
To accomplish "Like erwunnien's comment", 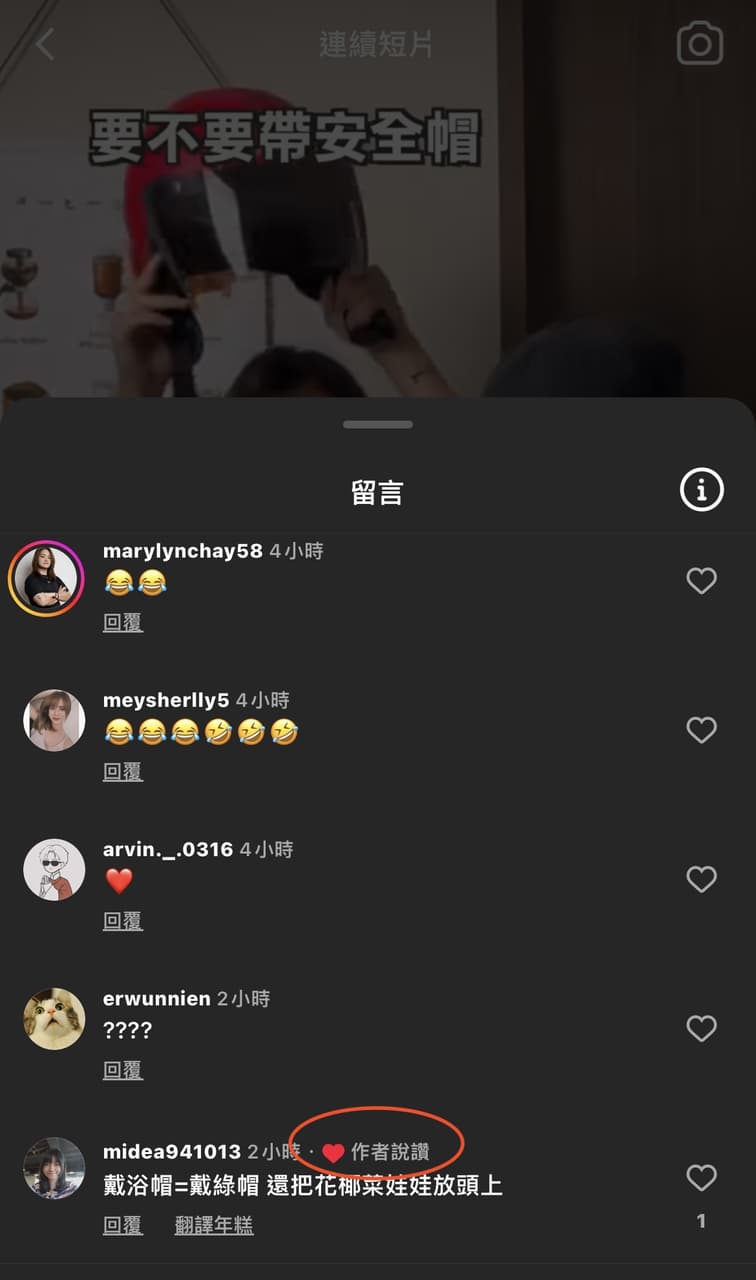I will click(x=701, y=1028).
